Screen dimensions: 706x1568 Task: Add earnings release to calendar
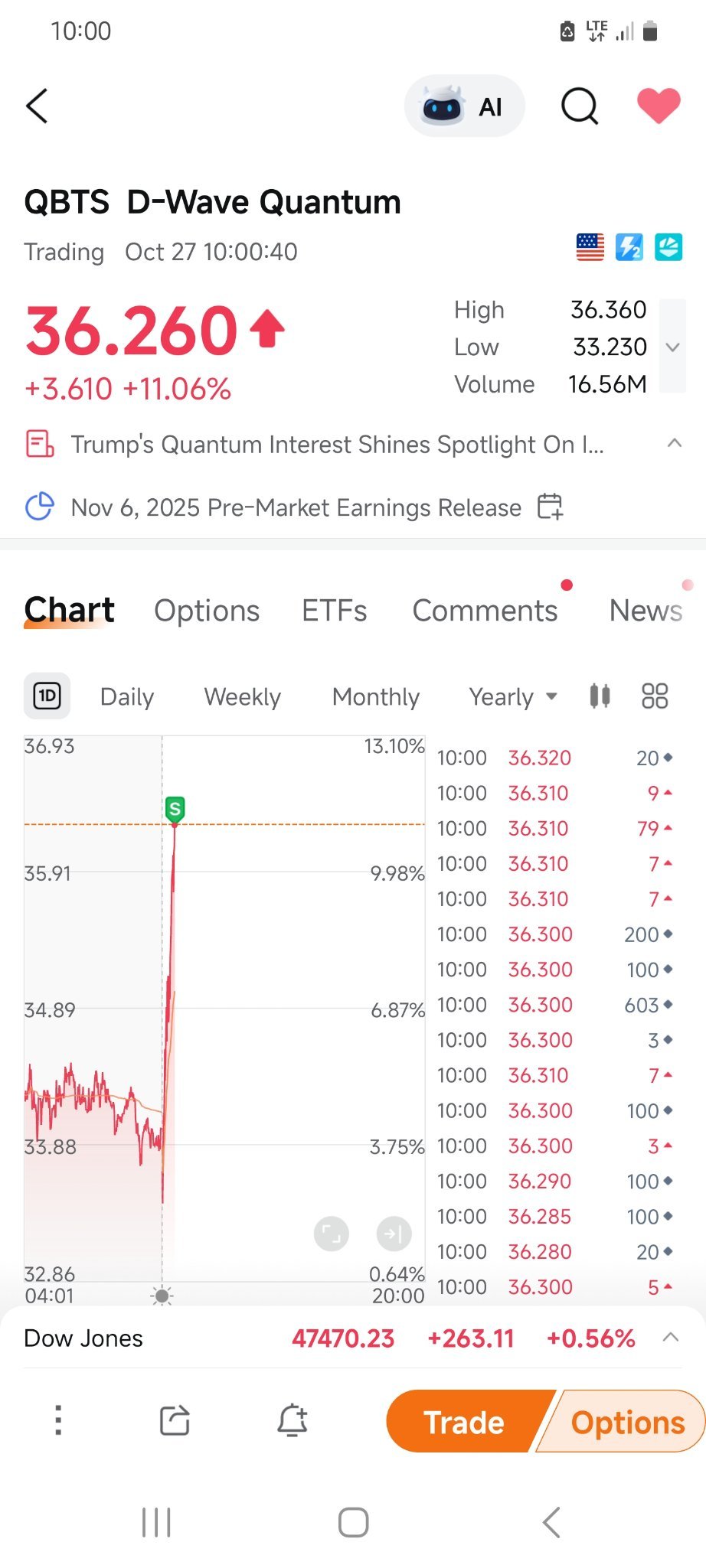click(x=550, y=507)
